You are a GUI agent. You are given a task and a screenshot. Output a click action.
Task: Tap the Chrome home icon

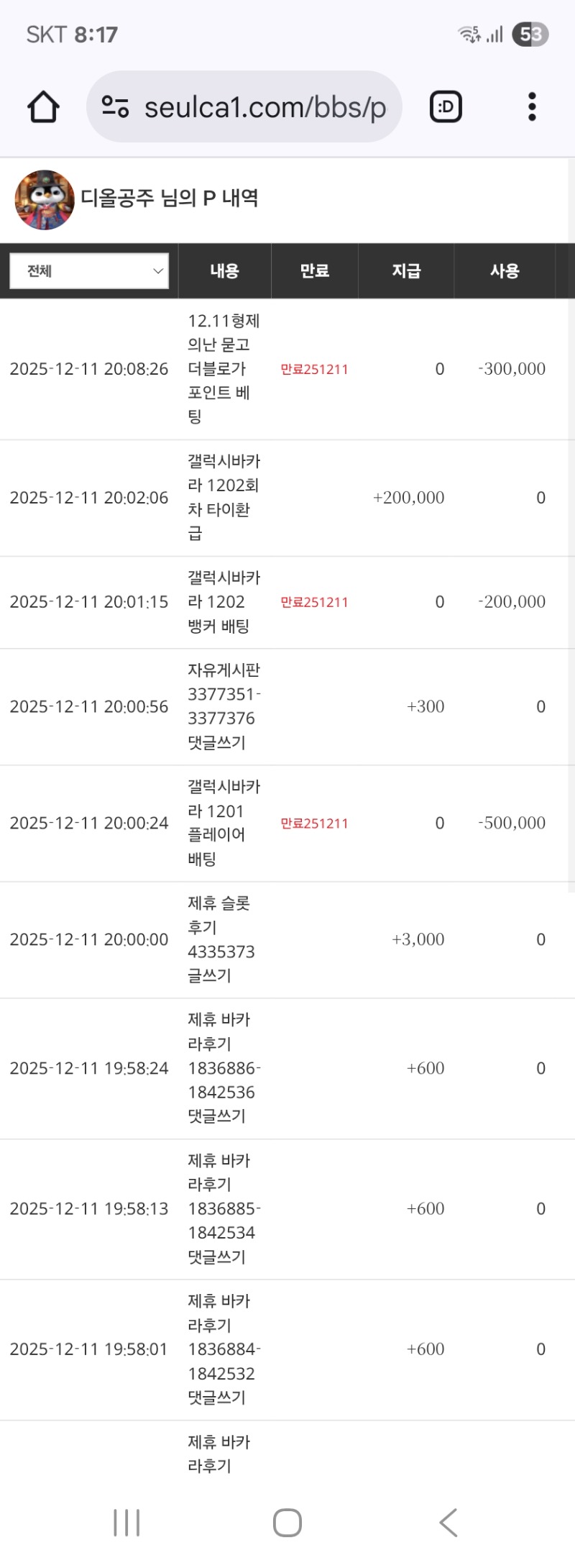(43, 106)
